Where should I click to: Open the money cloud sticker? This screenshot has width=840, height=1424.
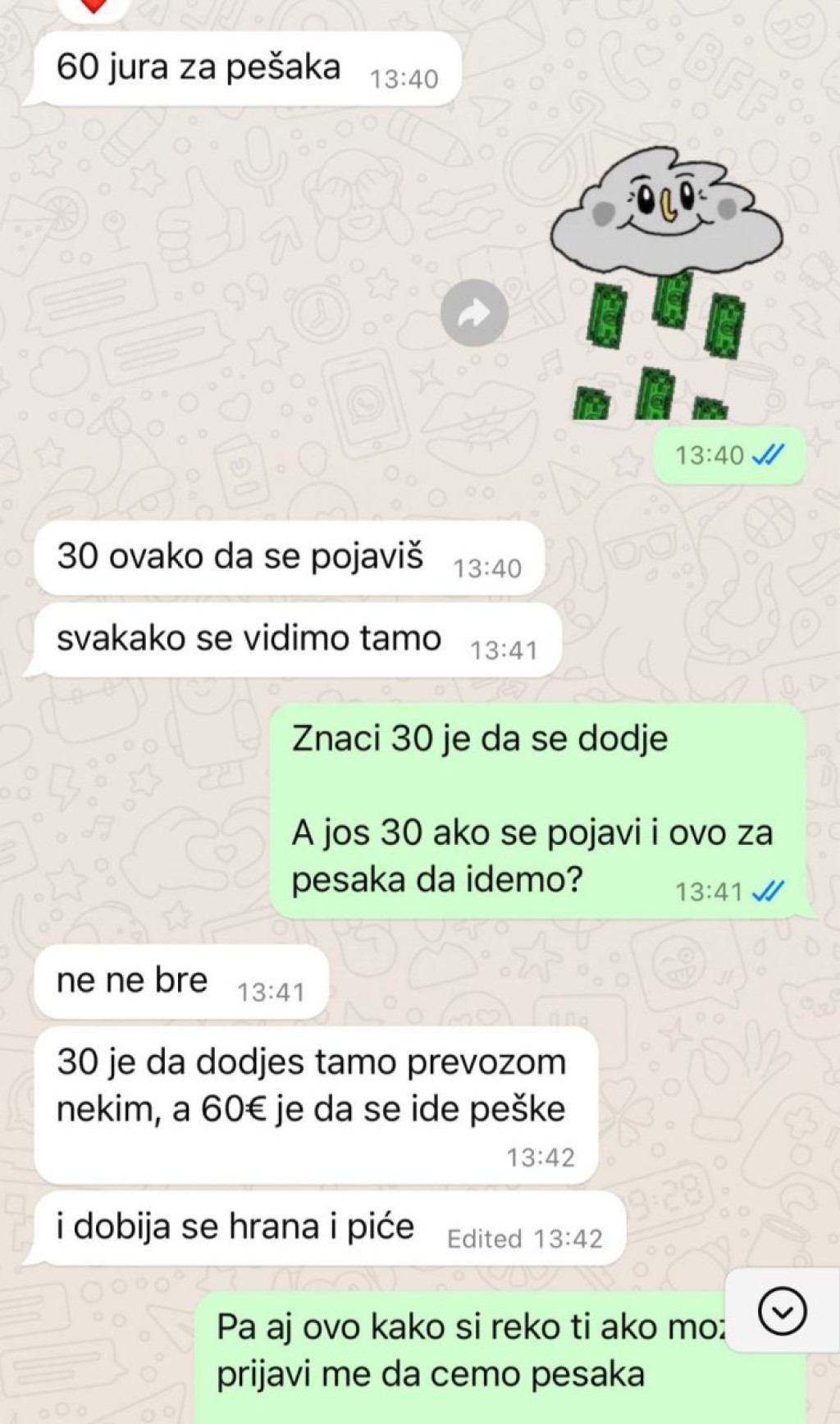coord(666,283)
